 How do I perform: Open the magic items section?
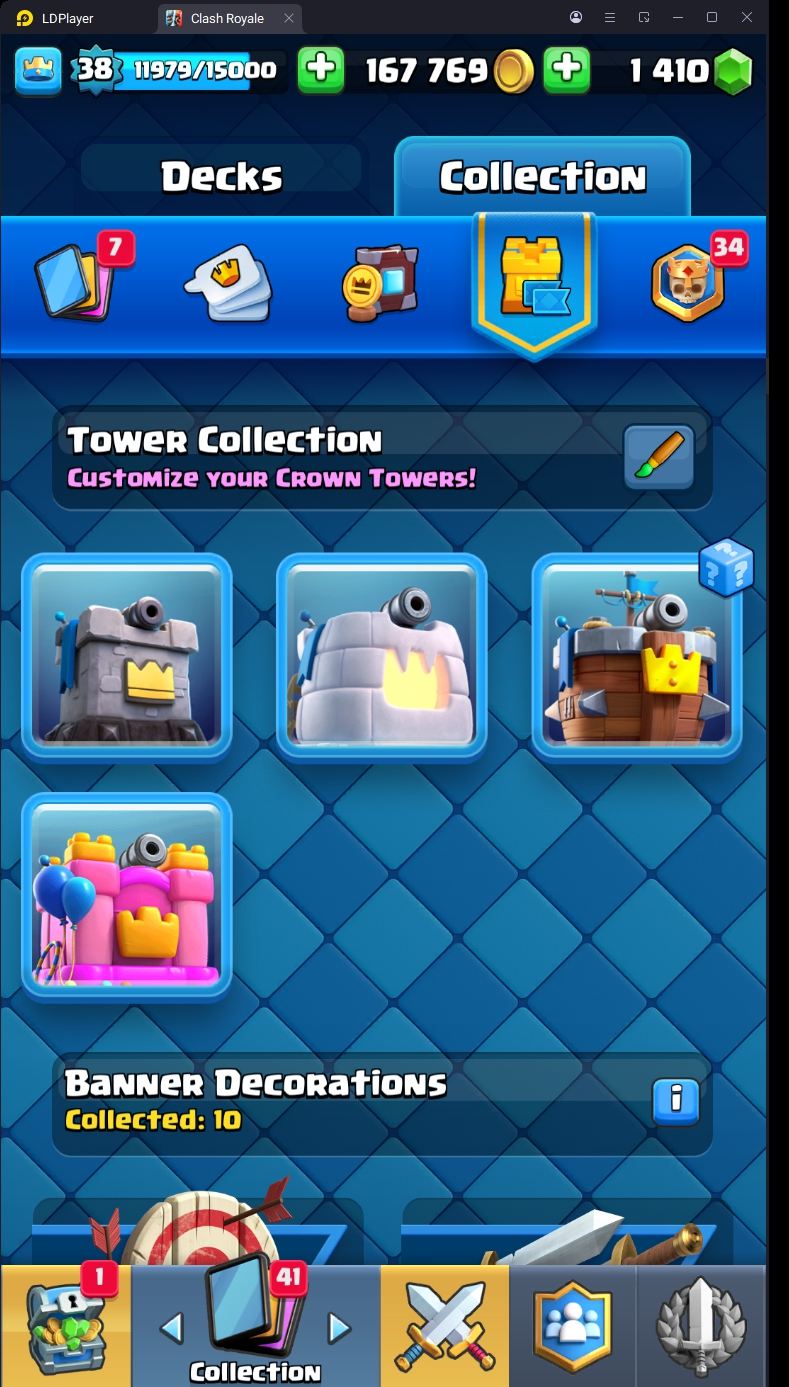coord(380,283)
